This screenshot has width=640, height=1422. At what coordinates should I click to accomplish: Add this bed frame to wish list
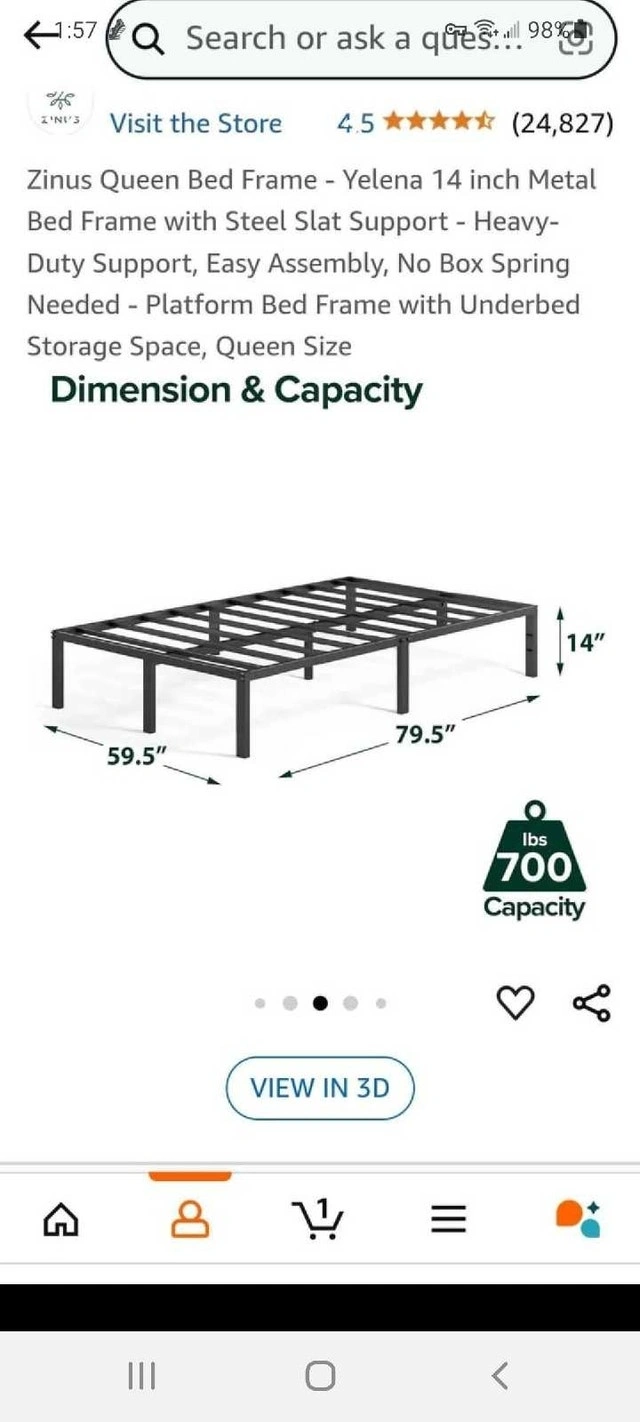click(x=516, y=1002)
